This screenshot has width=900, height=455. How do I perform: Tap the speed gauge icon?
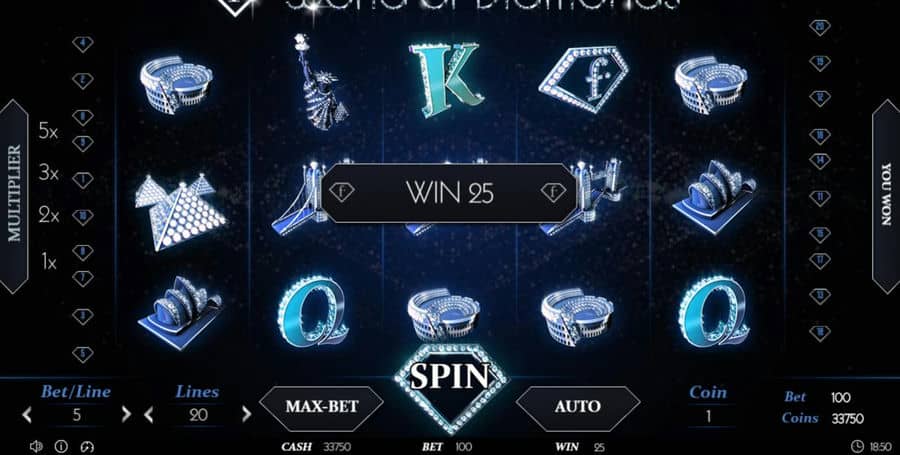point(87,446)
